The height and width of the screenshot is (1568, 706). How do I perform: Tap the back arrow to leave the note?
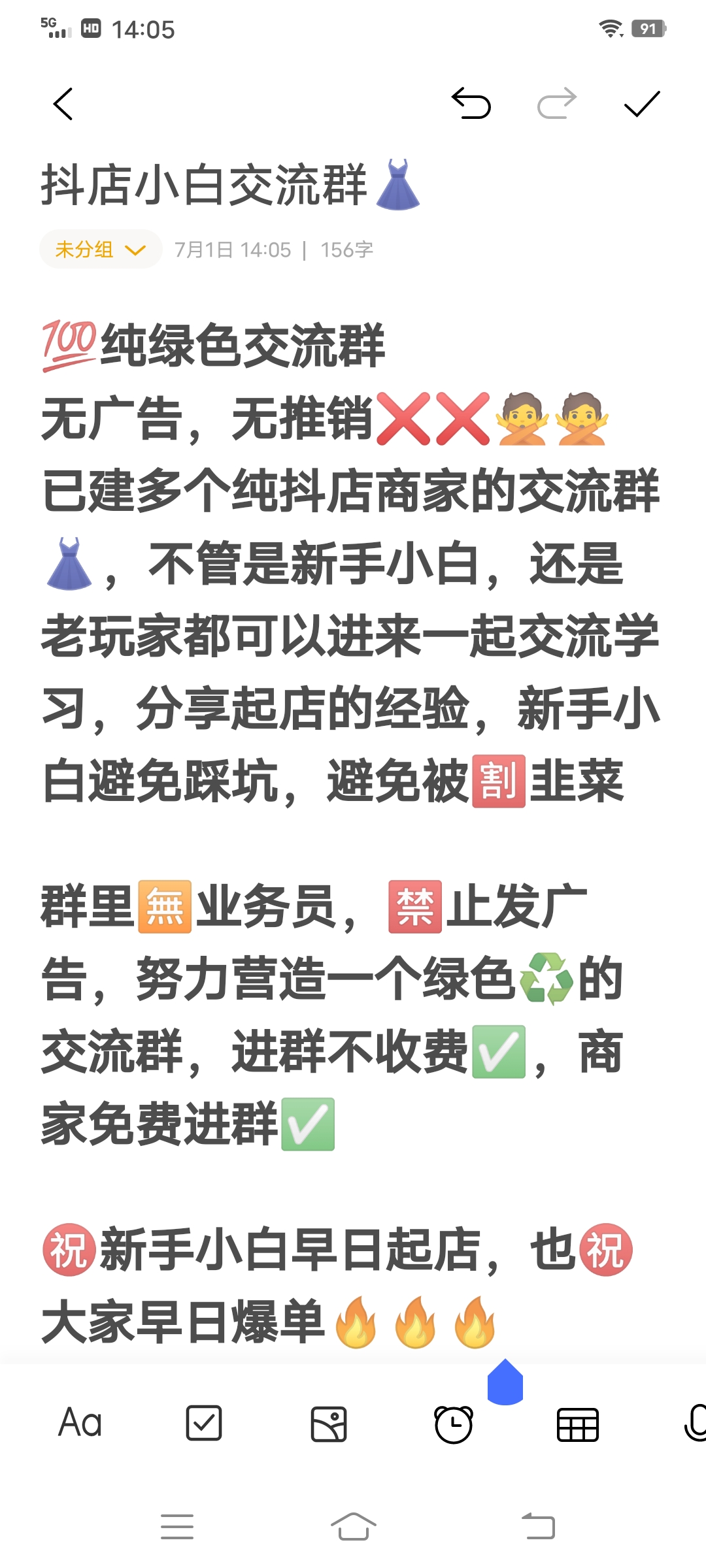point(63,105)
